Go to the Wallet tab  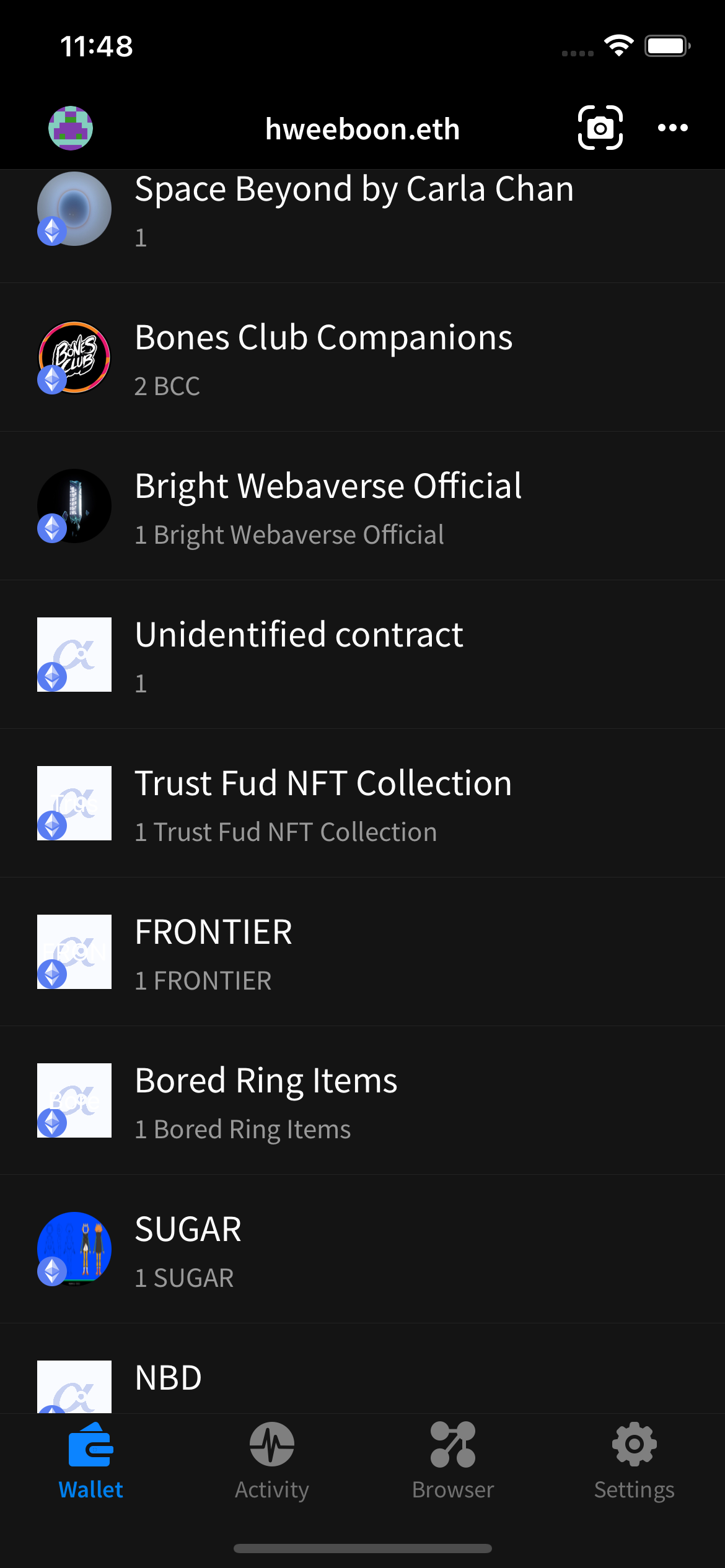[x=90, y=1461]
